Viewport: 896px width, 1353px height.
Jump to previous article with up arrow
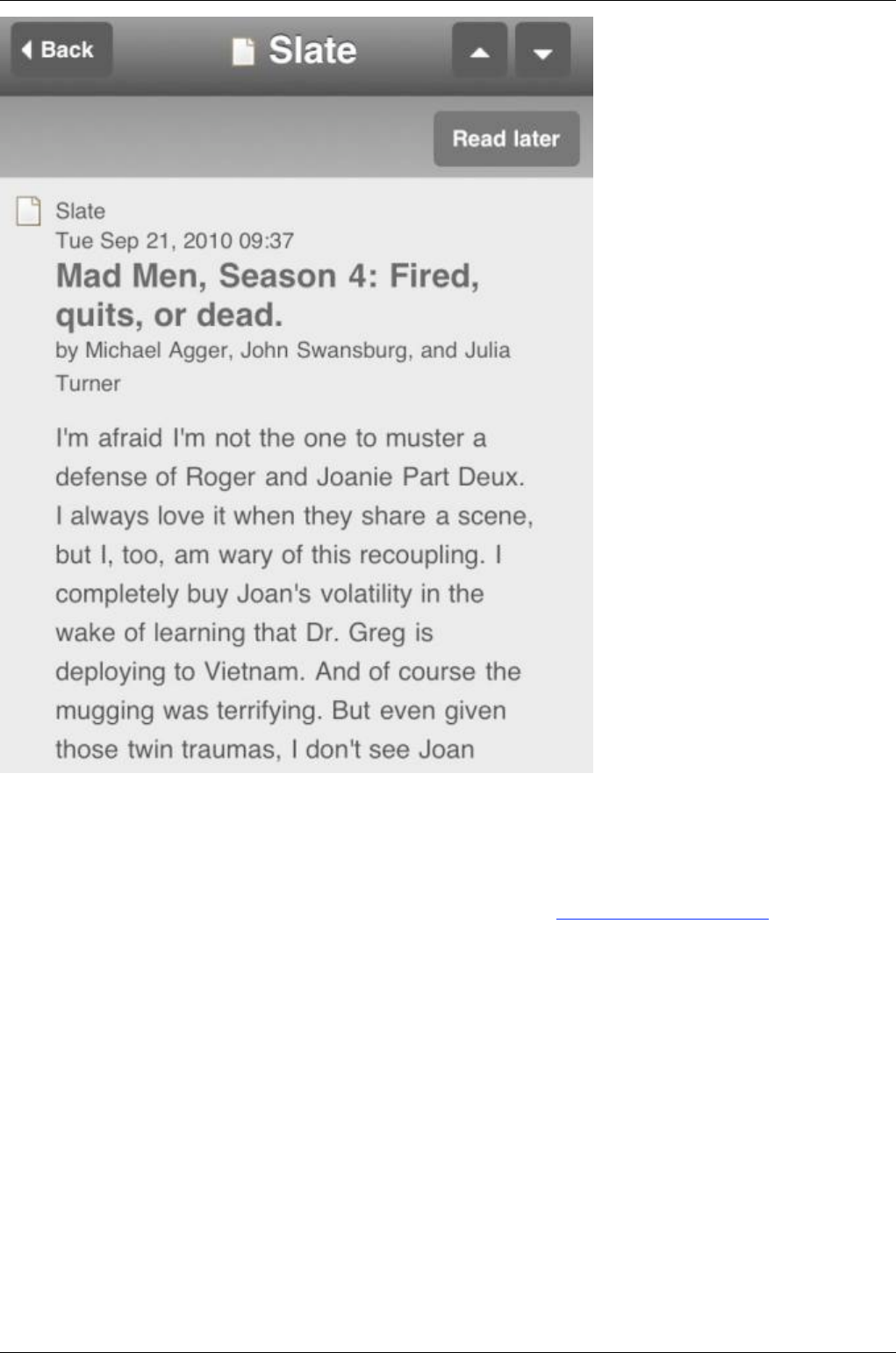(479, 52)
